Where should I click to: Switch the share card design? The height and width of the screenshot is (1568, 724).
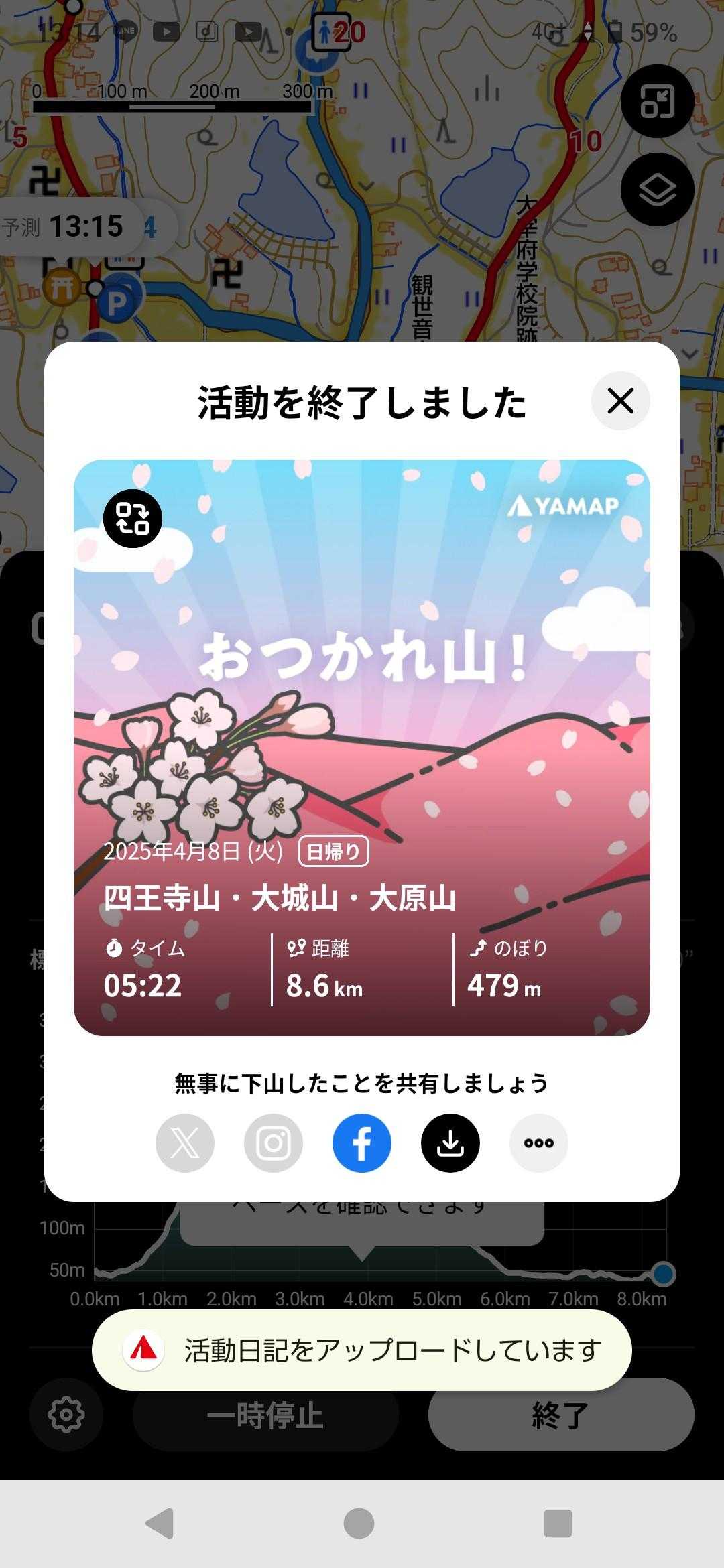(133, 519)
